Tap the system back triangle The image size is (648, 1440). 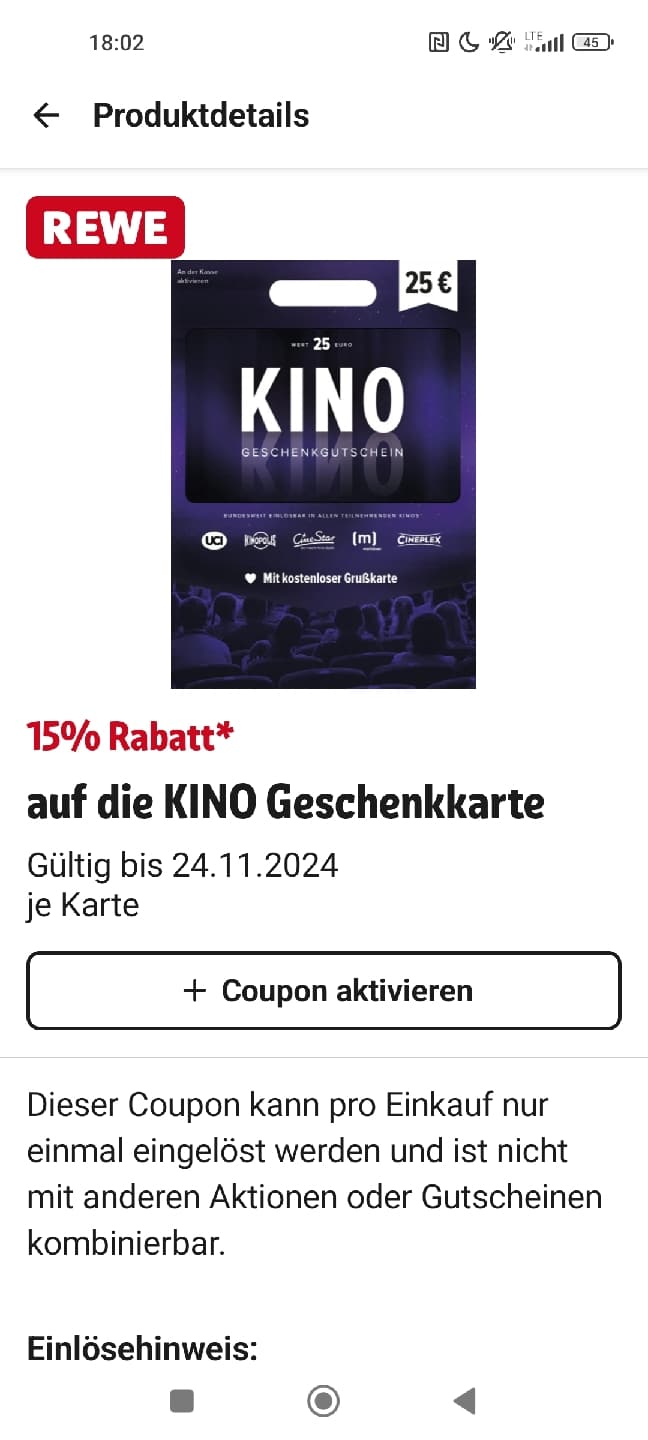464,1401
